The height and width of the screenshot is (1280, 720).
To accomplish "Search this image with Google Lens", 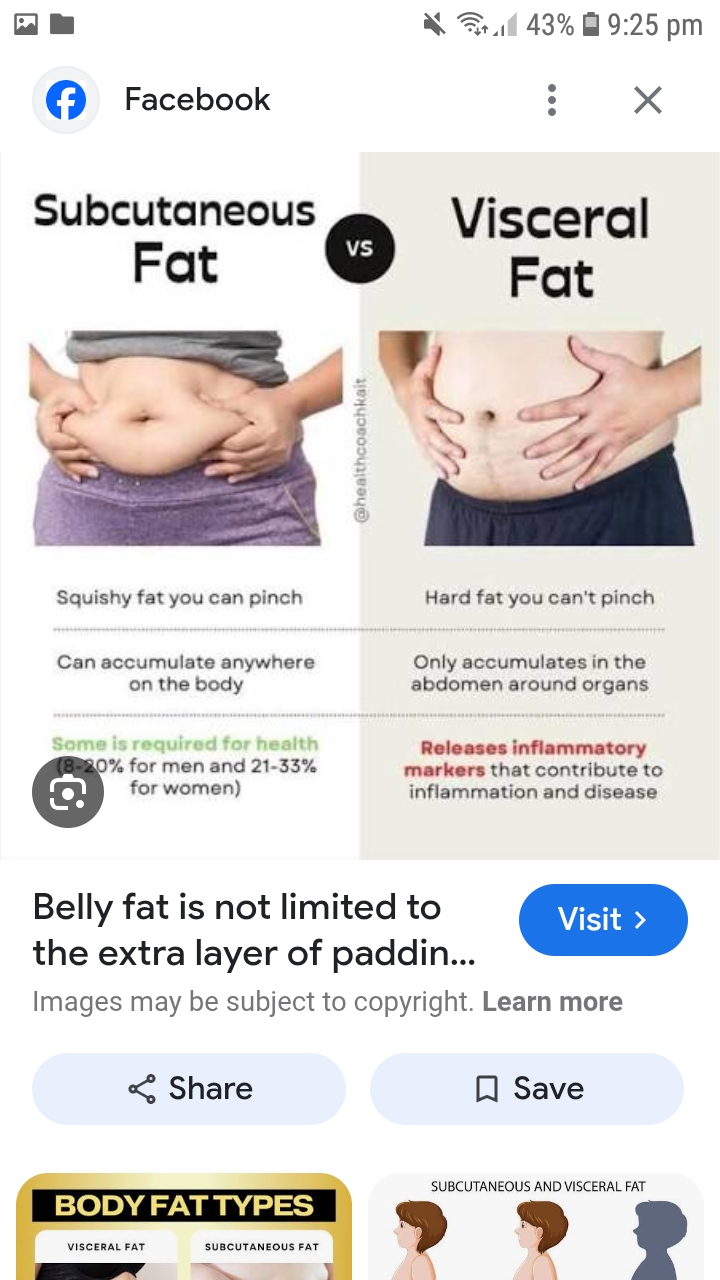I will coord(68,792).
